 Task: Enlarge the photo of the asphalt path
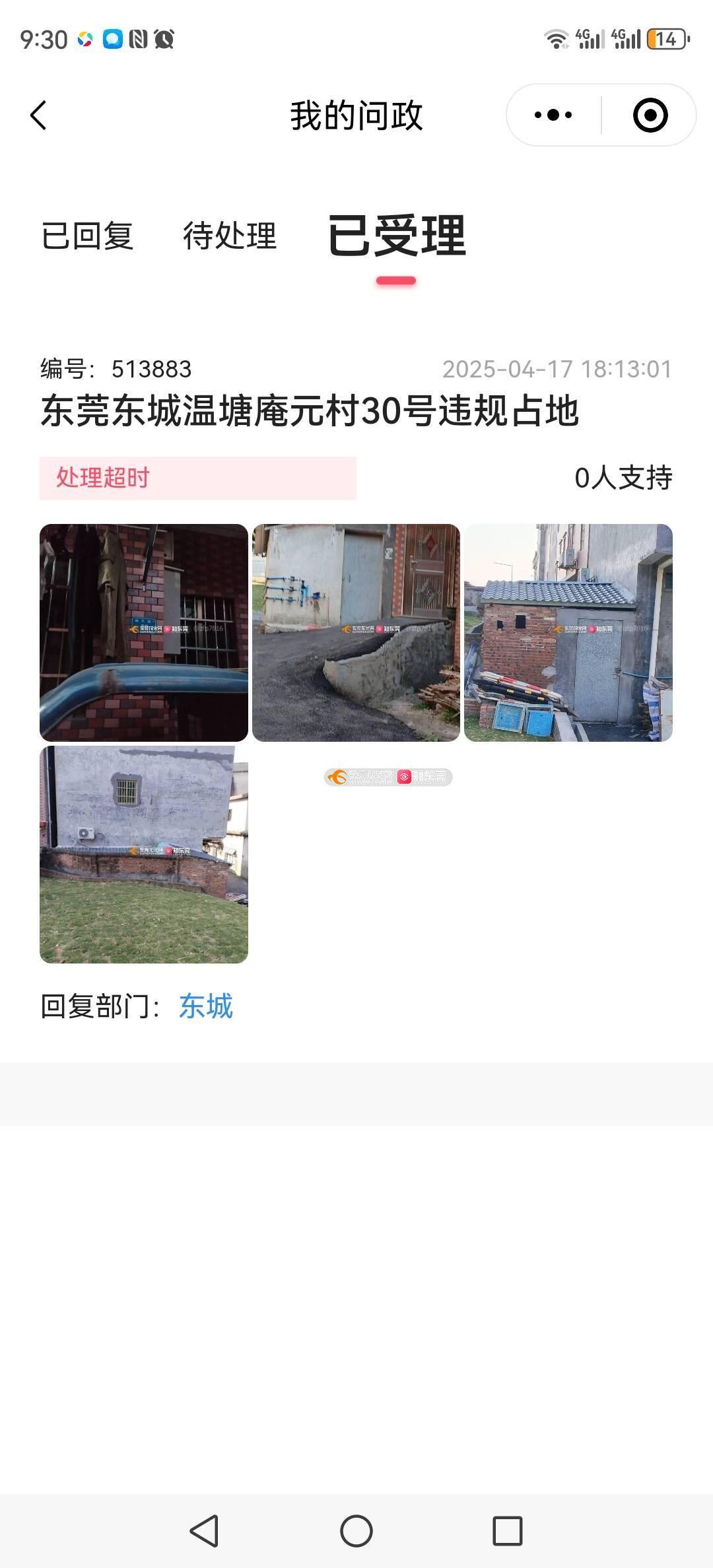(356, 632)
